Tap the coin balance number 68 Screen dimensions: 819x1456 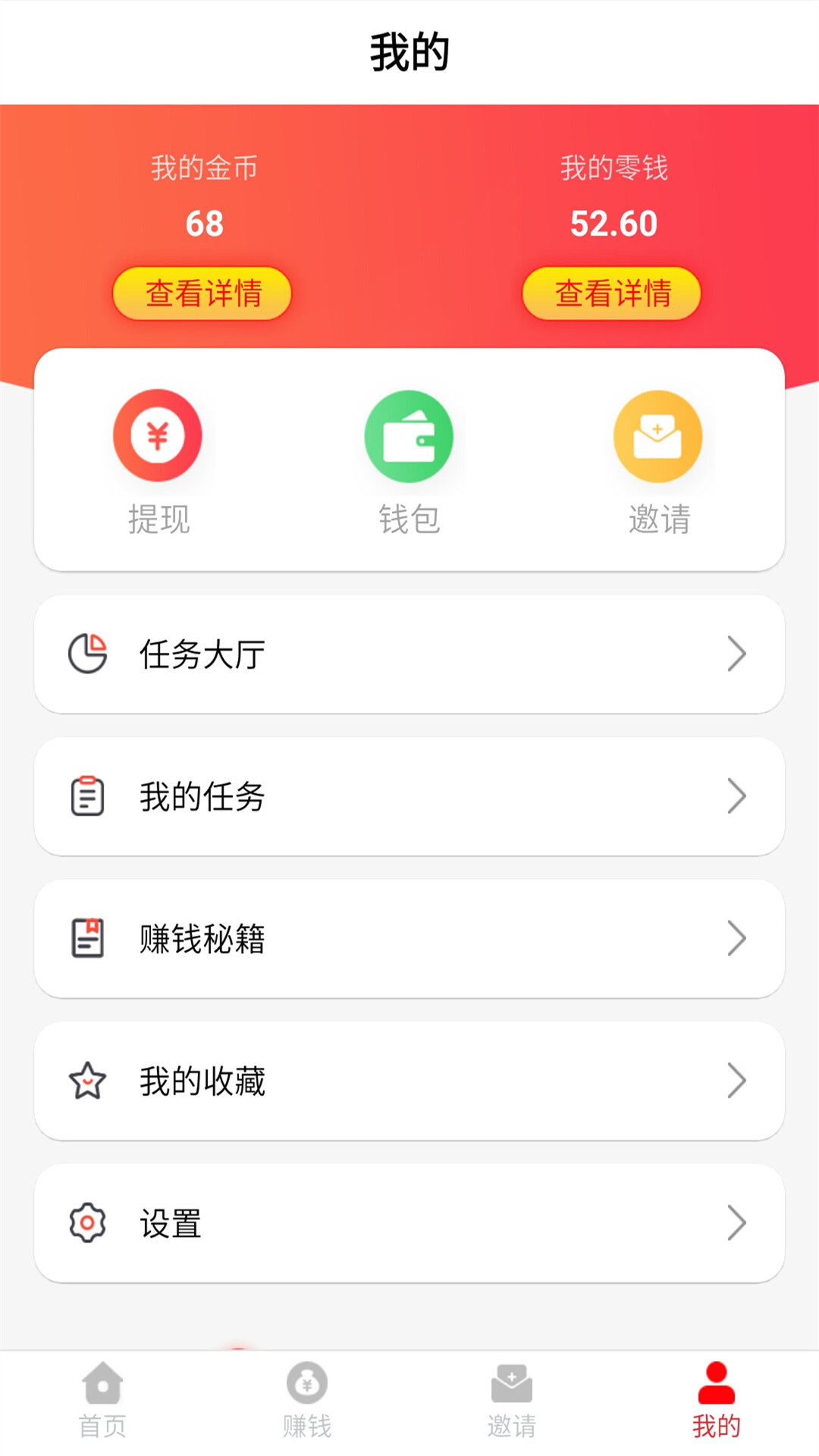(203, 224)
